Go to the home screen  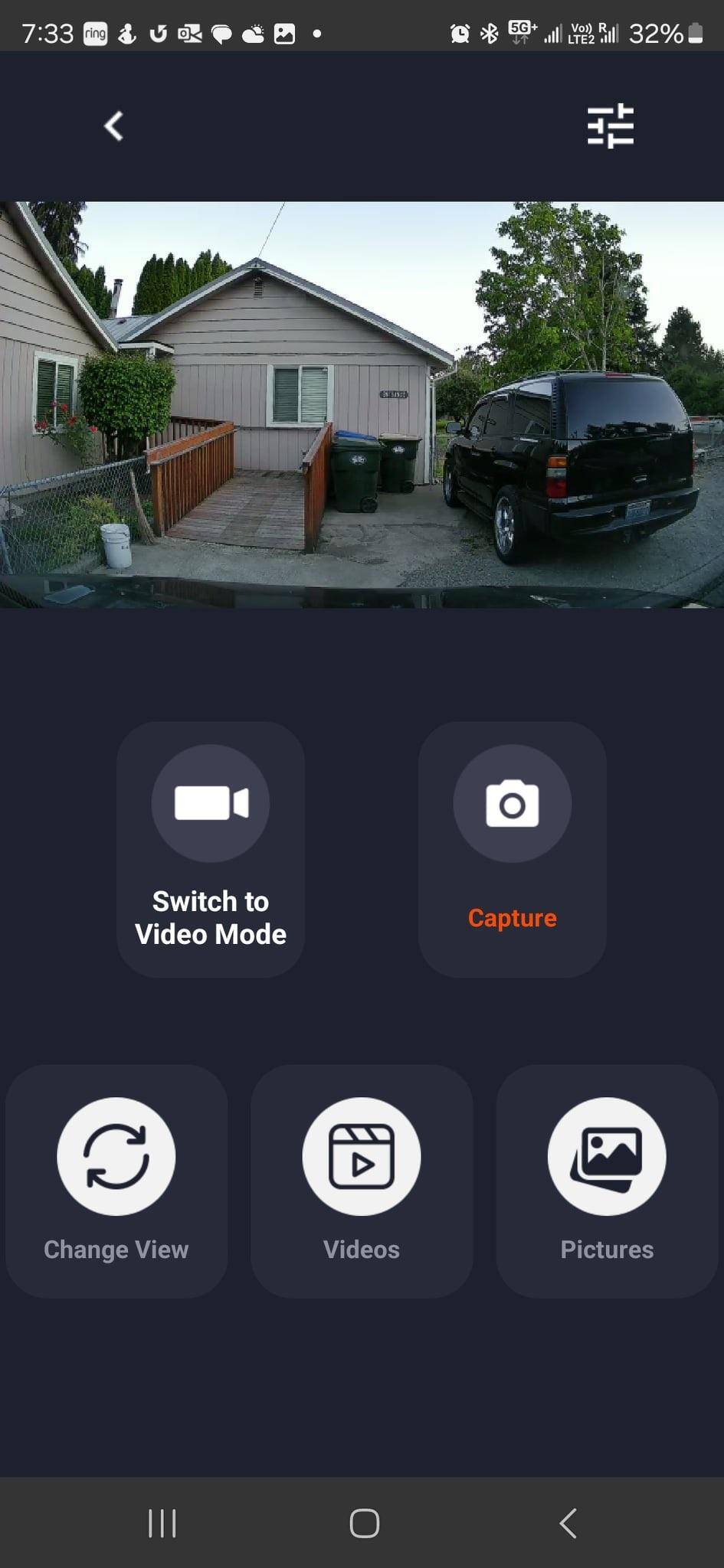pyautogui.click(x=364, y=1523)
